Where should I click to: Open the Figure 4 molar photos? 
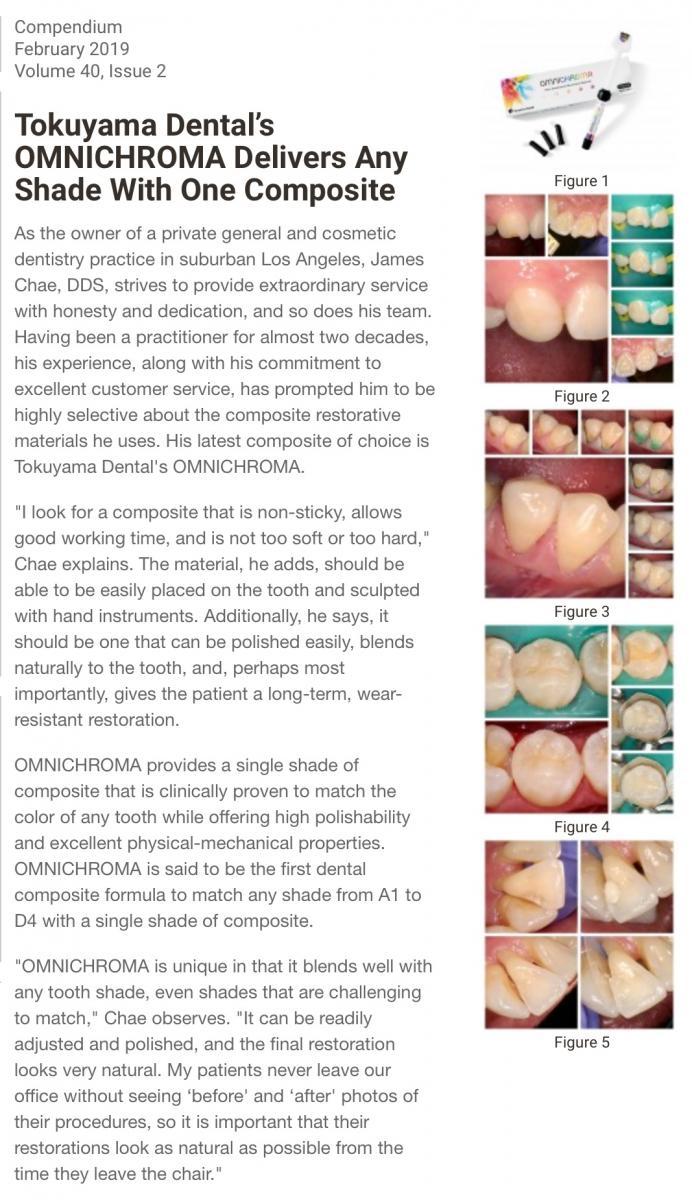click(x=580, y=720)
